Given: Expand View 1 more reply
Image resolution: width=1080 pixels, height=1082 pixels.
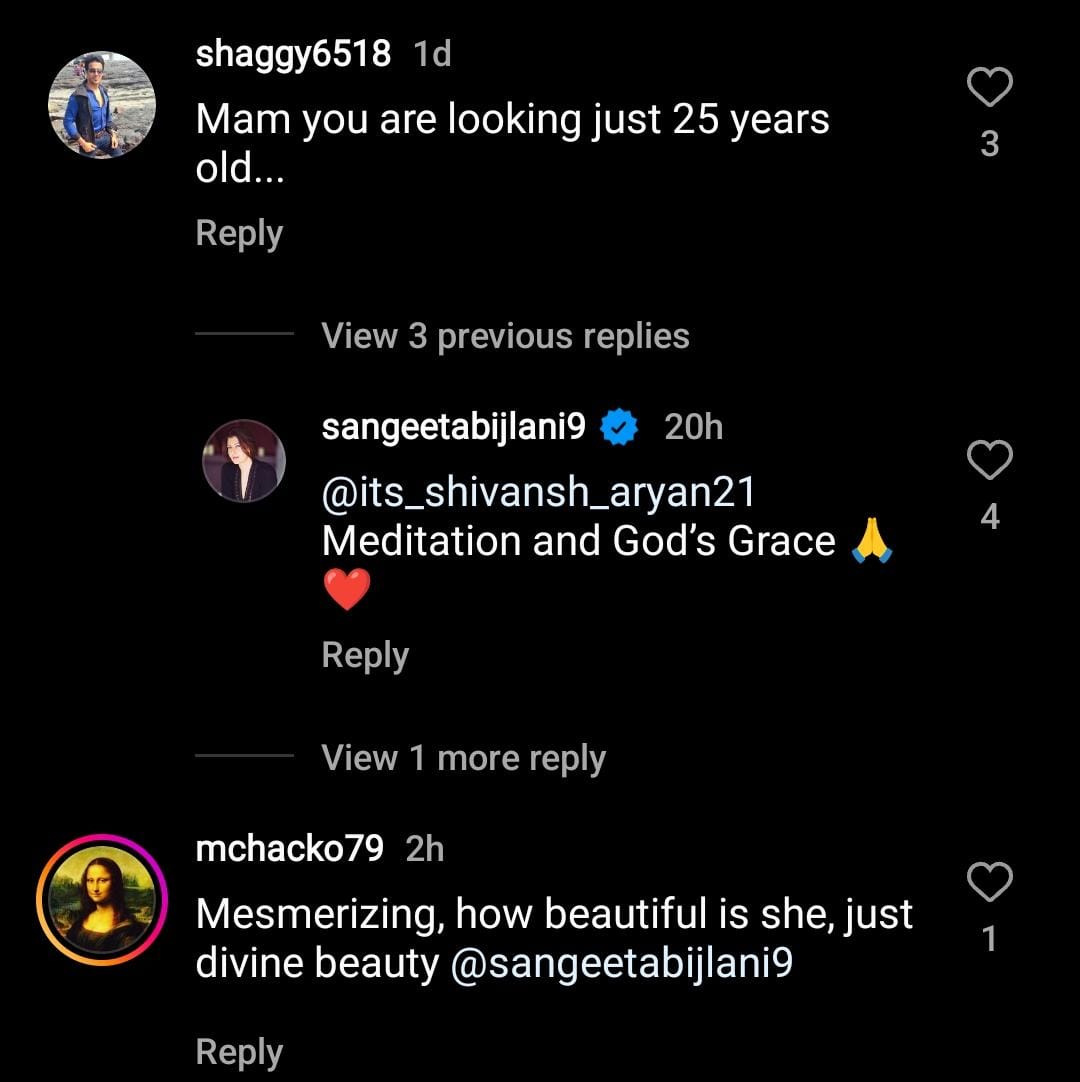Looking at the screenshot, I should click(463, 758).
